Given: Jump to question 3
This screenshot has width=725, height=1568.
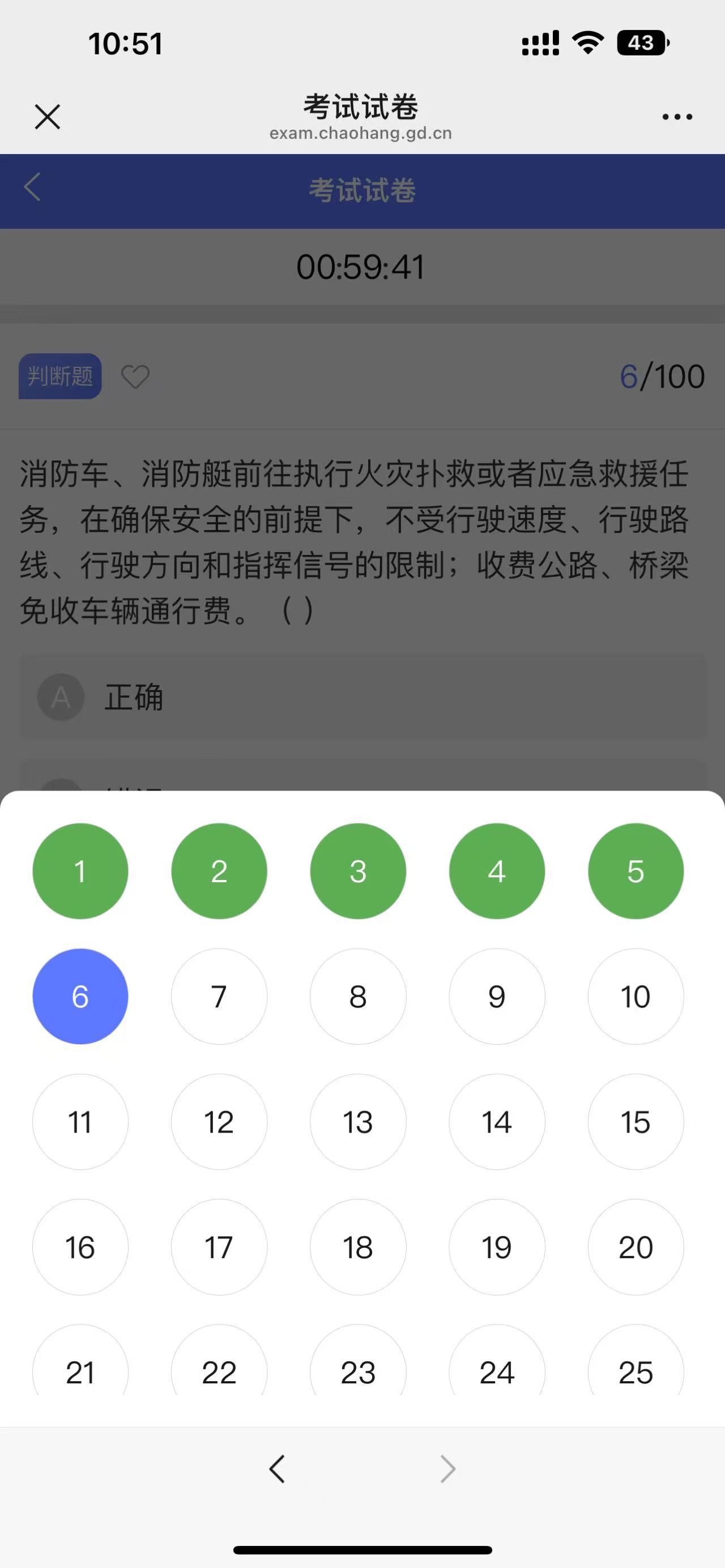Looking at the screenshot, I should (x=358, y=871).
